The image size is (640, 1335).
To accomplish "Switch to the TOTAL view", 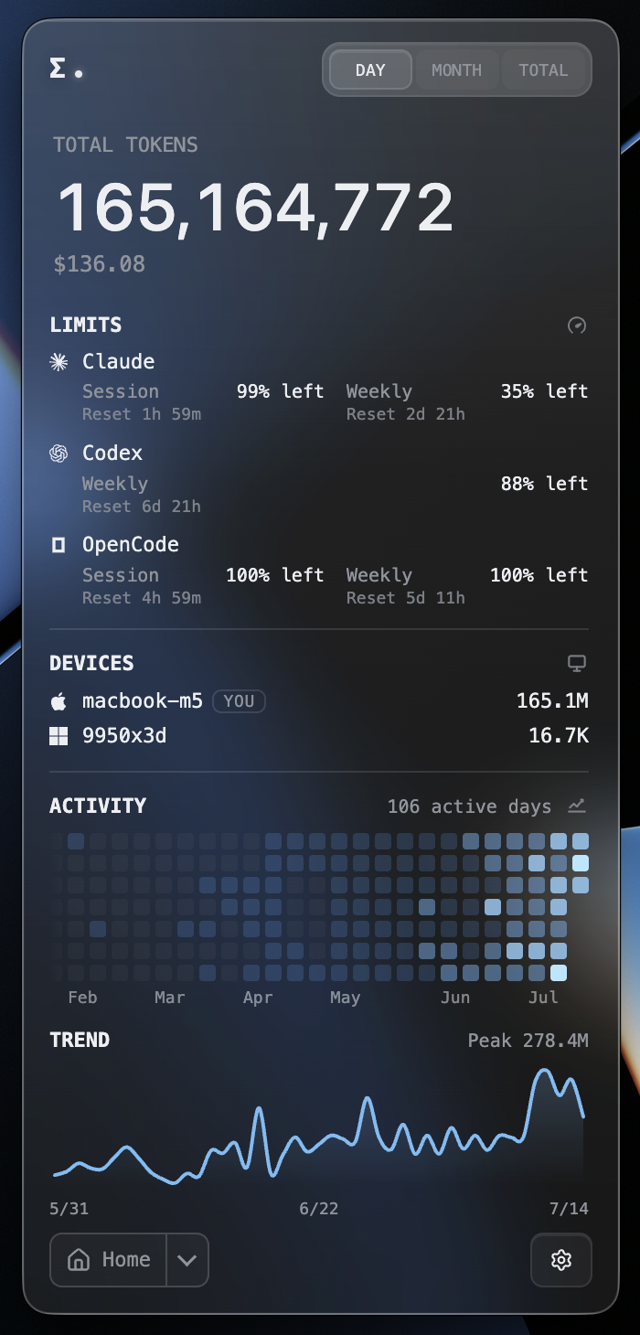I will coord(543,70).
